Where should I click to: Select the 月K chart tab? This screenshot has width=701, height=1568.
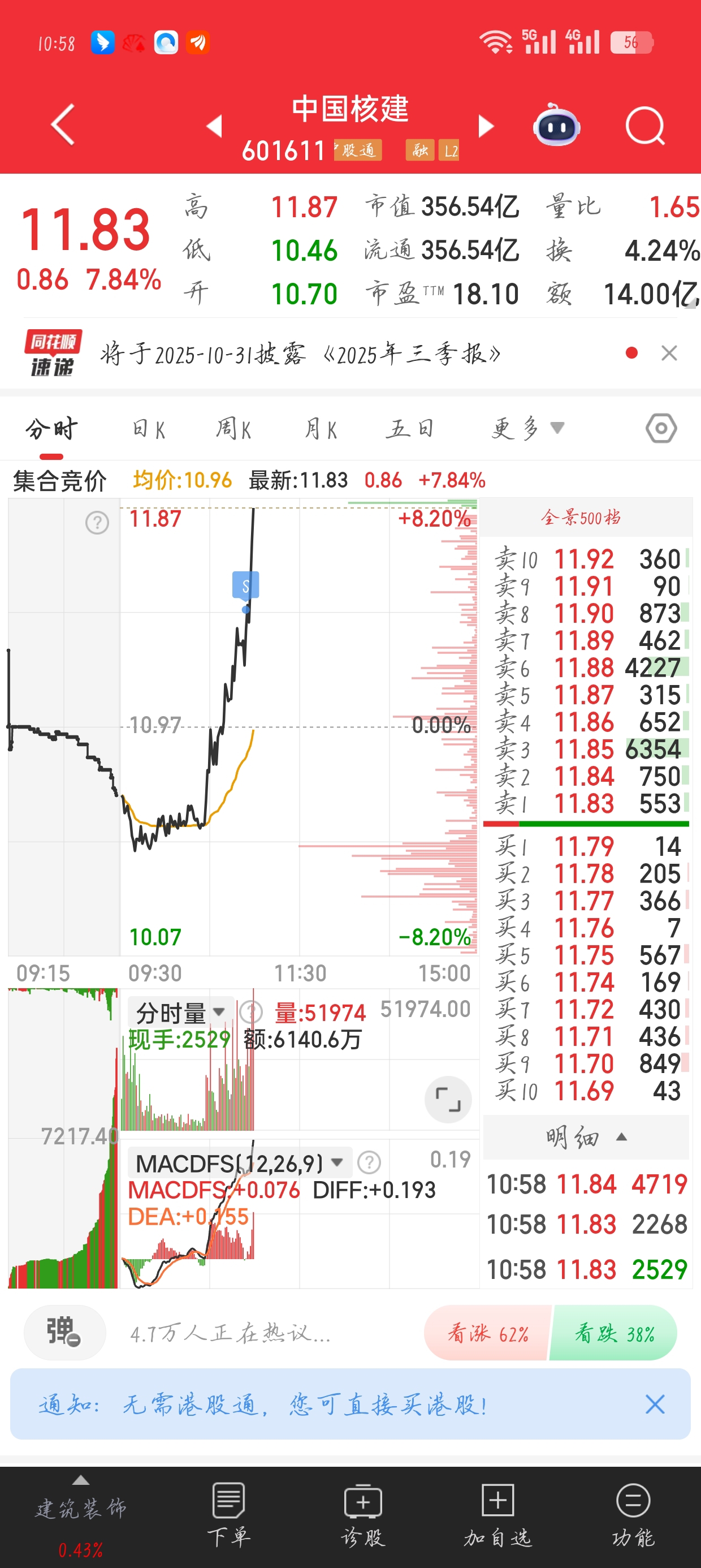tap(321, 429)
